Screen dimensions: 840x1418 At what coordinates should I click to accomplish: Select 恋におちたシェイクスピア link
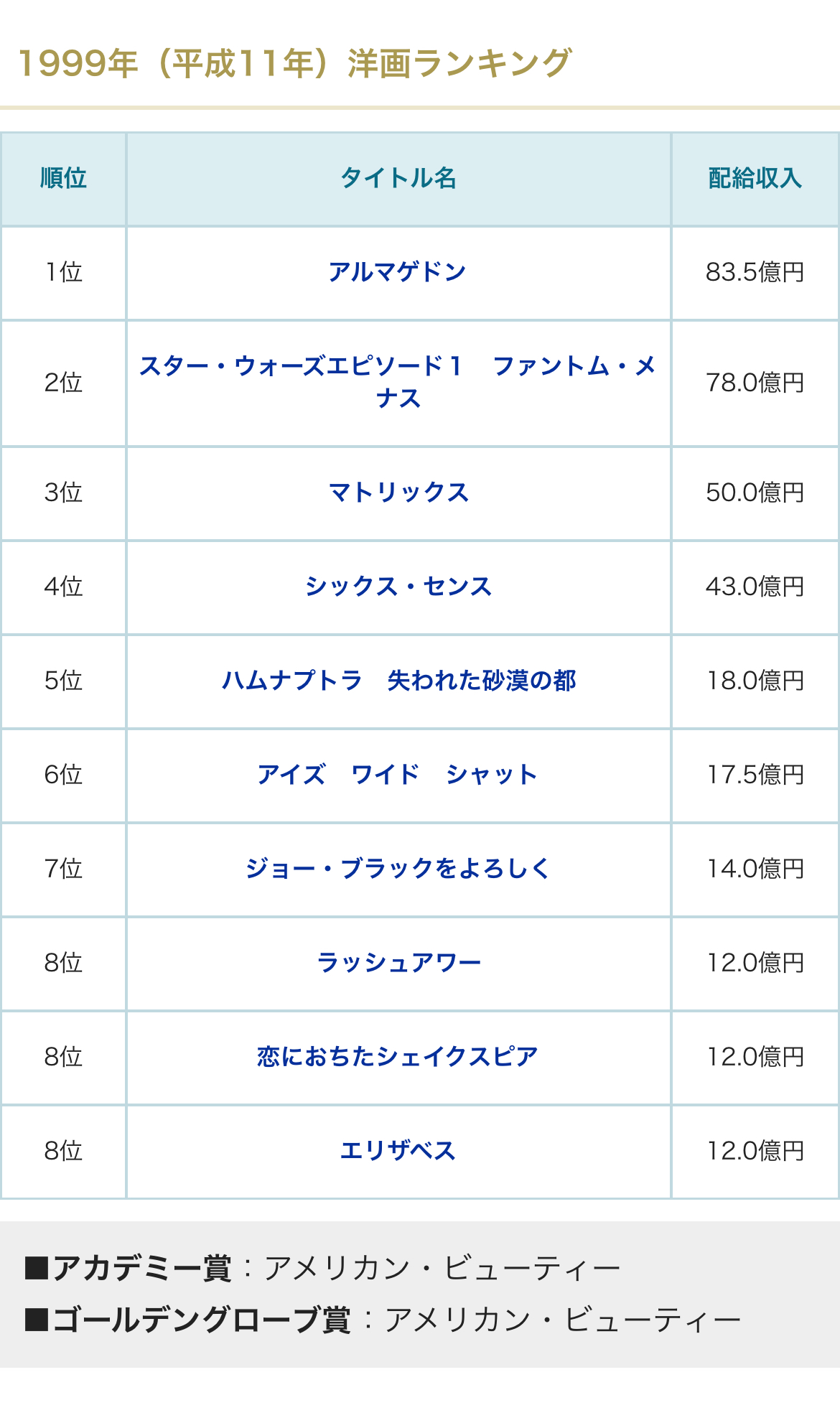click(398, 1057)
